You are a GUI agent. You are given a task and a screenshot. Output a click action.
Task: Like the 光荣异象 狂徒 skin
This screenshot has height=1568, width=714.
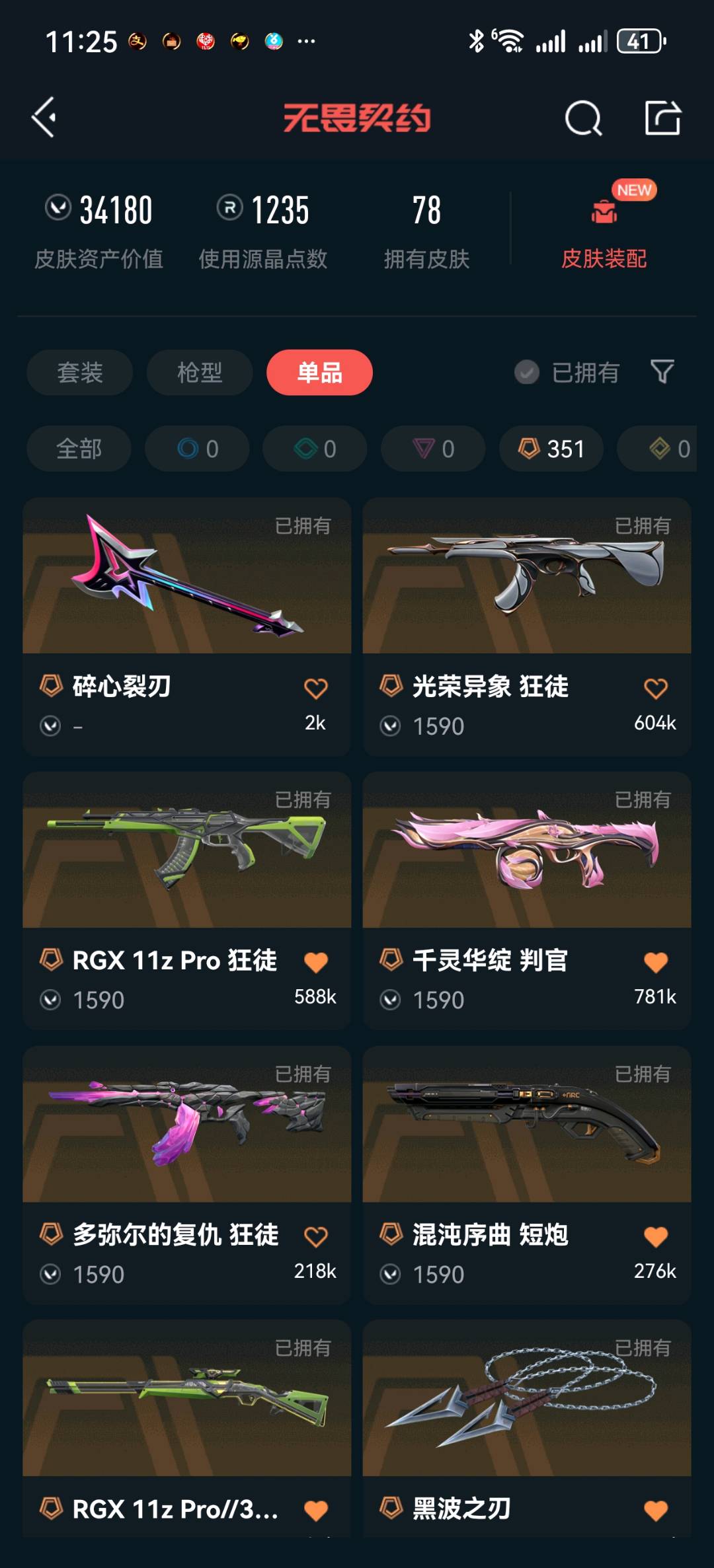[656, 689]
